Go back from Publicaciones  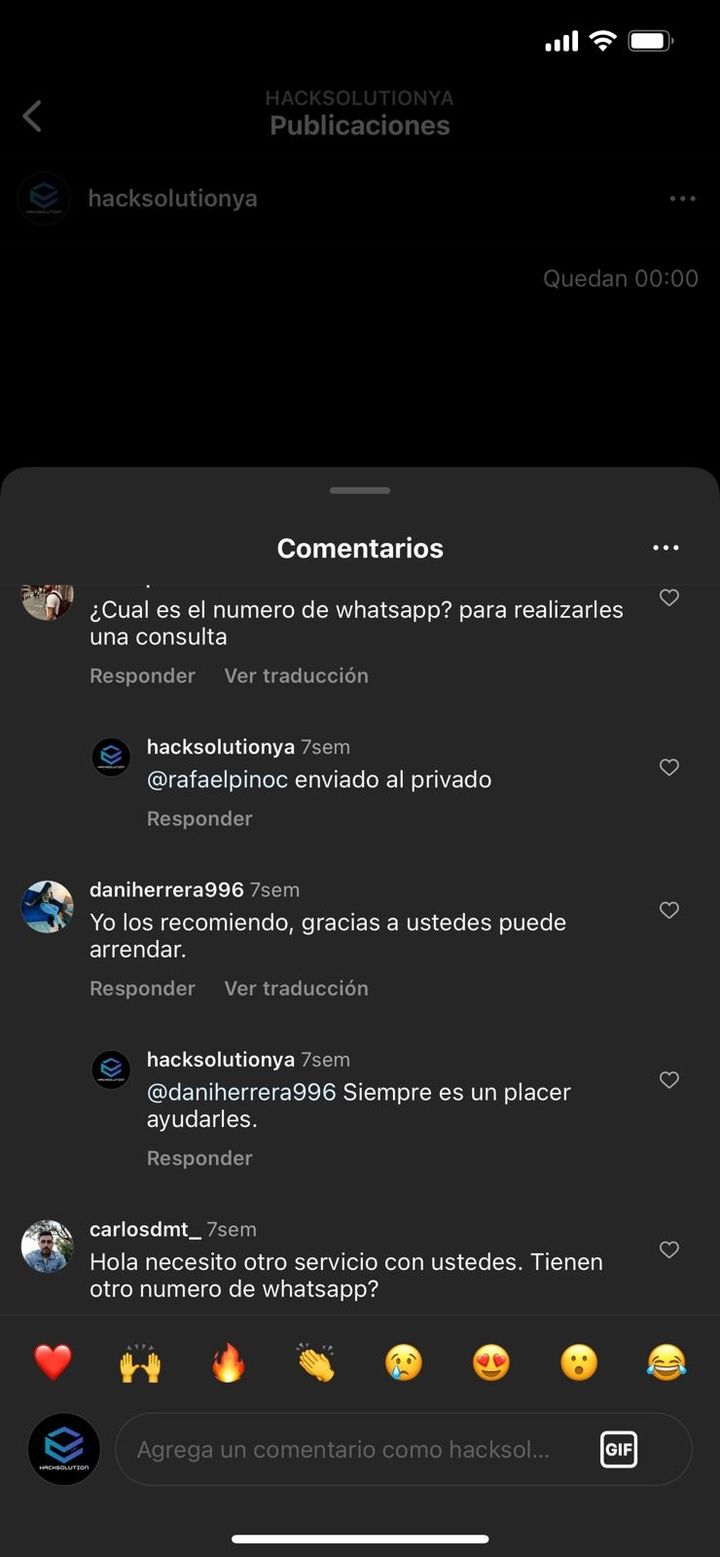[x=32, y=116]
